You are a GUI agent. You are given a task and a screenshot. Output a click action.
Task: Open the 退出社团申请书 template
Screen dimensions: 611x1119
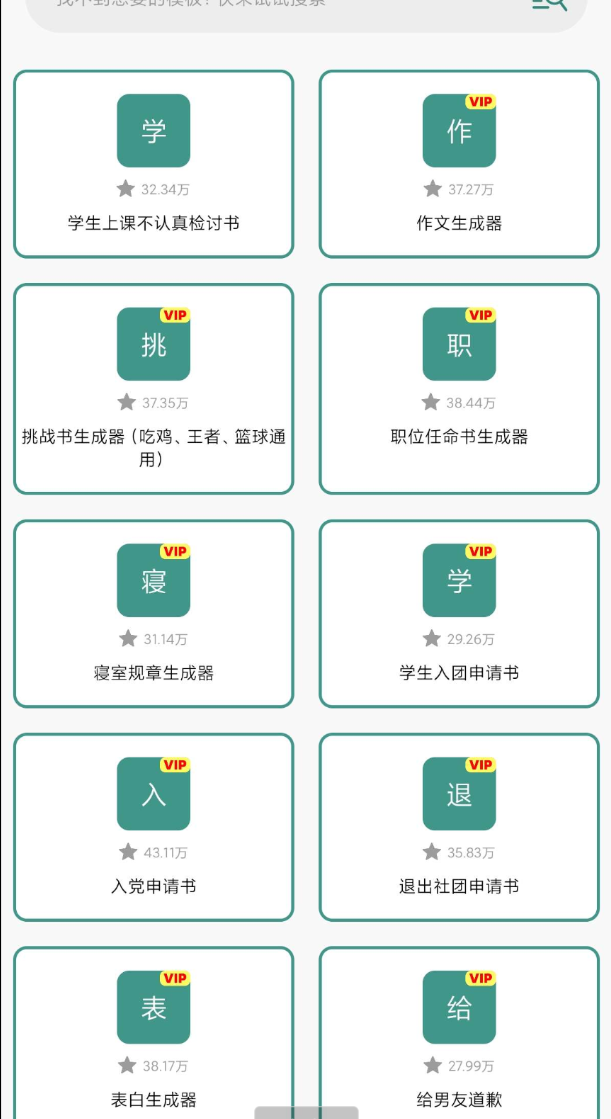pos(459,827)
